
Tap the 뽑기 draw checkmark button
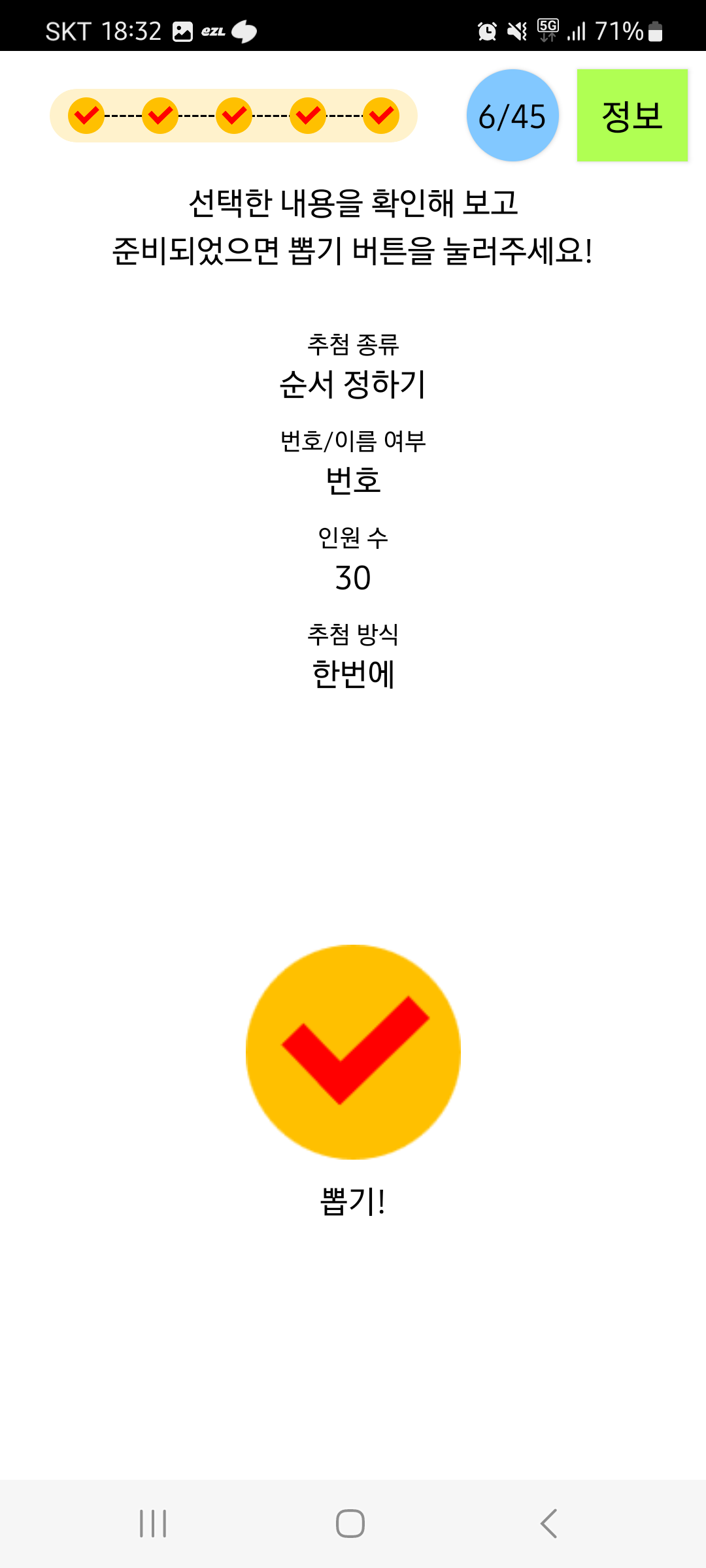click(x=353, y=1052)
